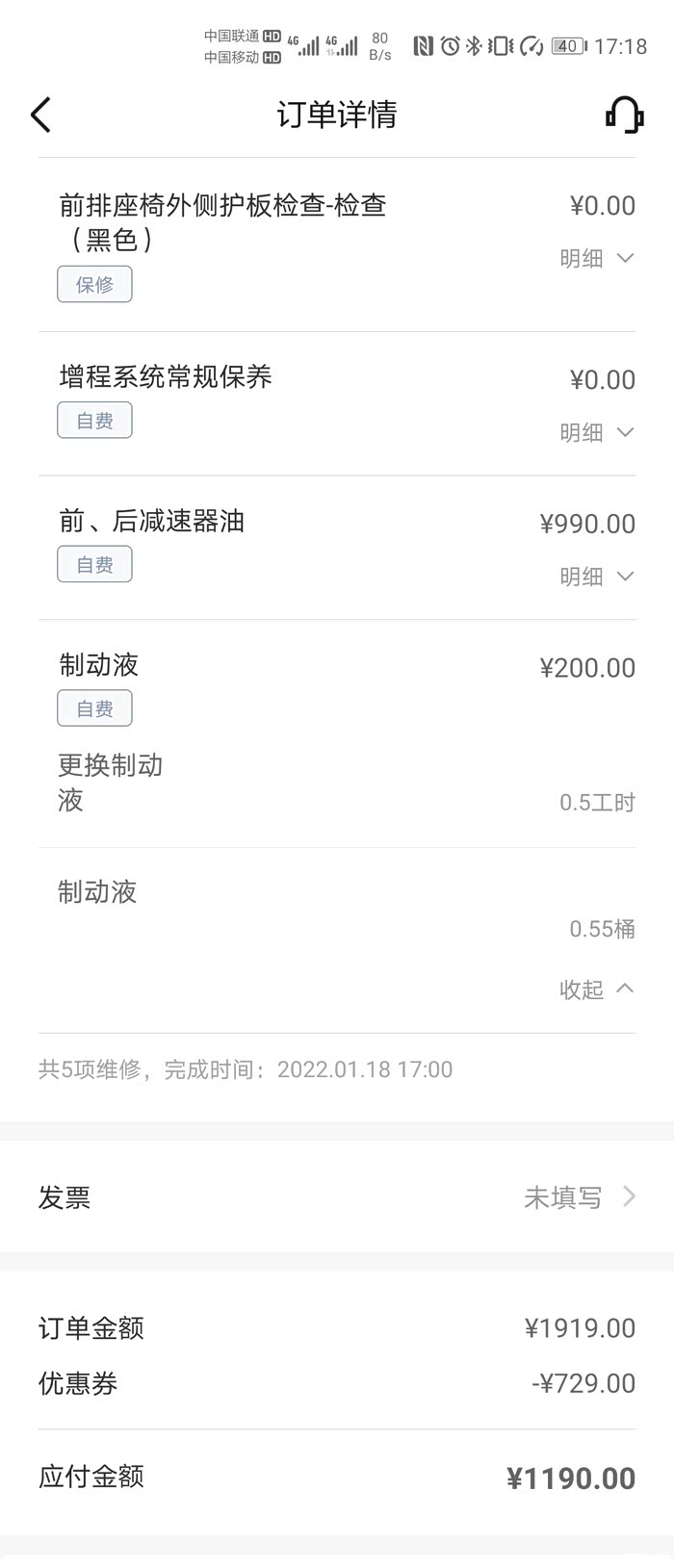
Task: Expand details for 增程系统常规保养
Action: click(597, 432)
